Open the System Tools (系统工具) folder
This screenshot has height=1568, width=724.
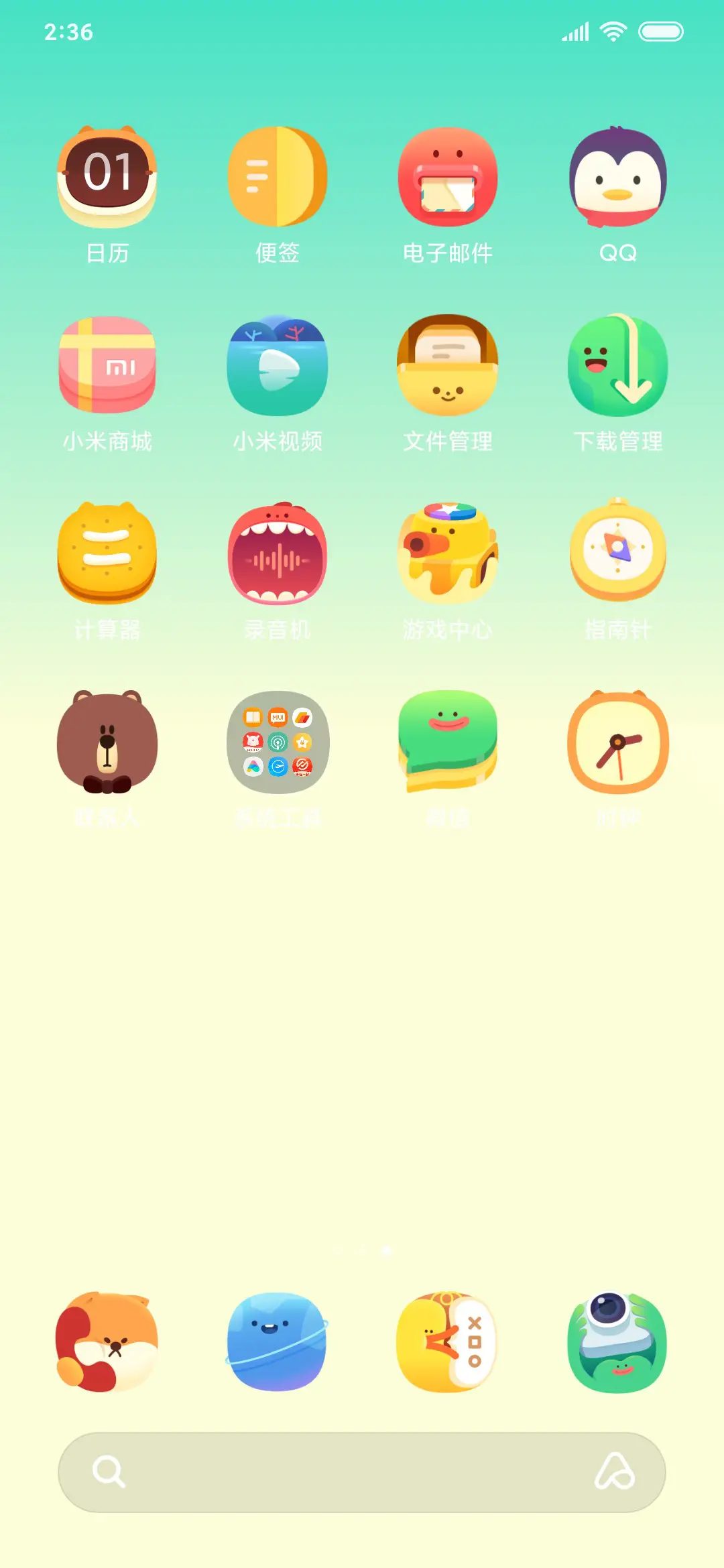(x=277, y=744)
